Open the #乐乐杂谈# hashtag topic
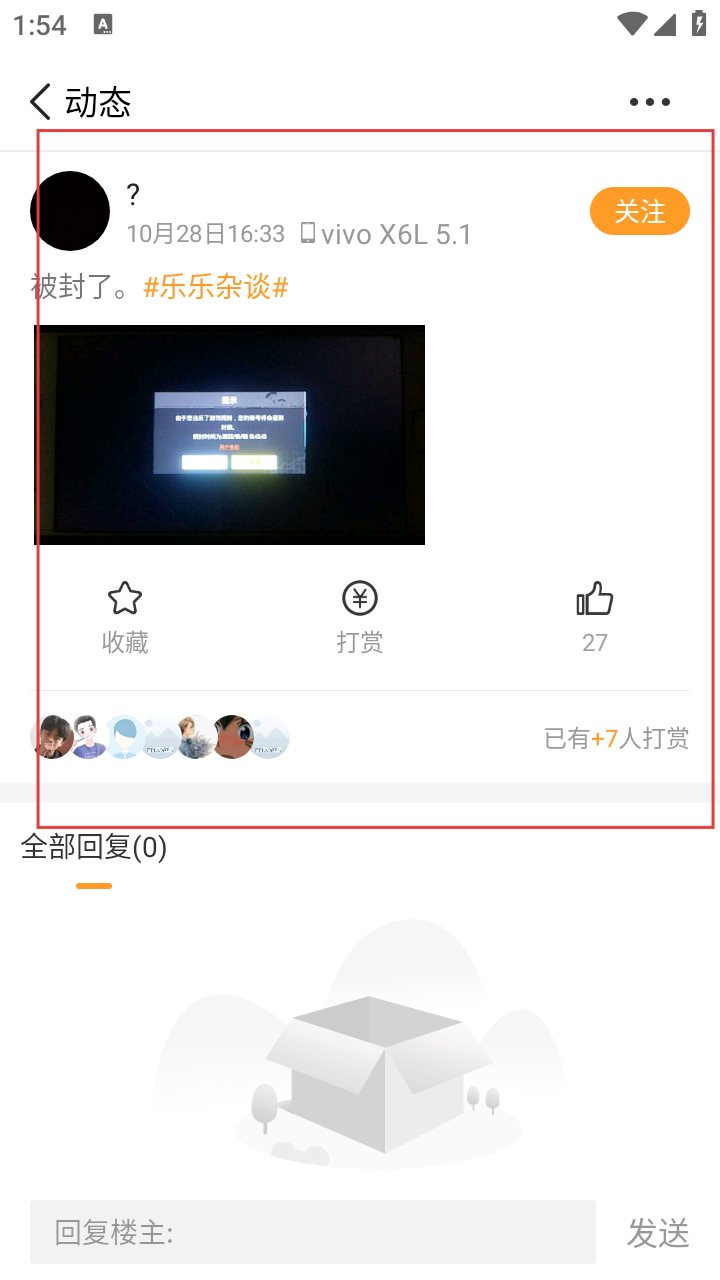The width and height of the screenshot is (720, 1280). pyautogui.click(x=216, y=288)
